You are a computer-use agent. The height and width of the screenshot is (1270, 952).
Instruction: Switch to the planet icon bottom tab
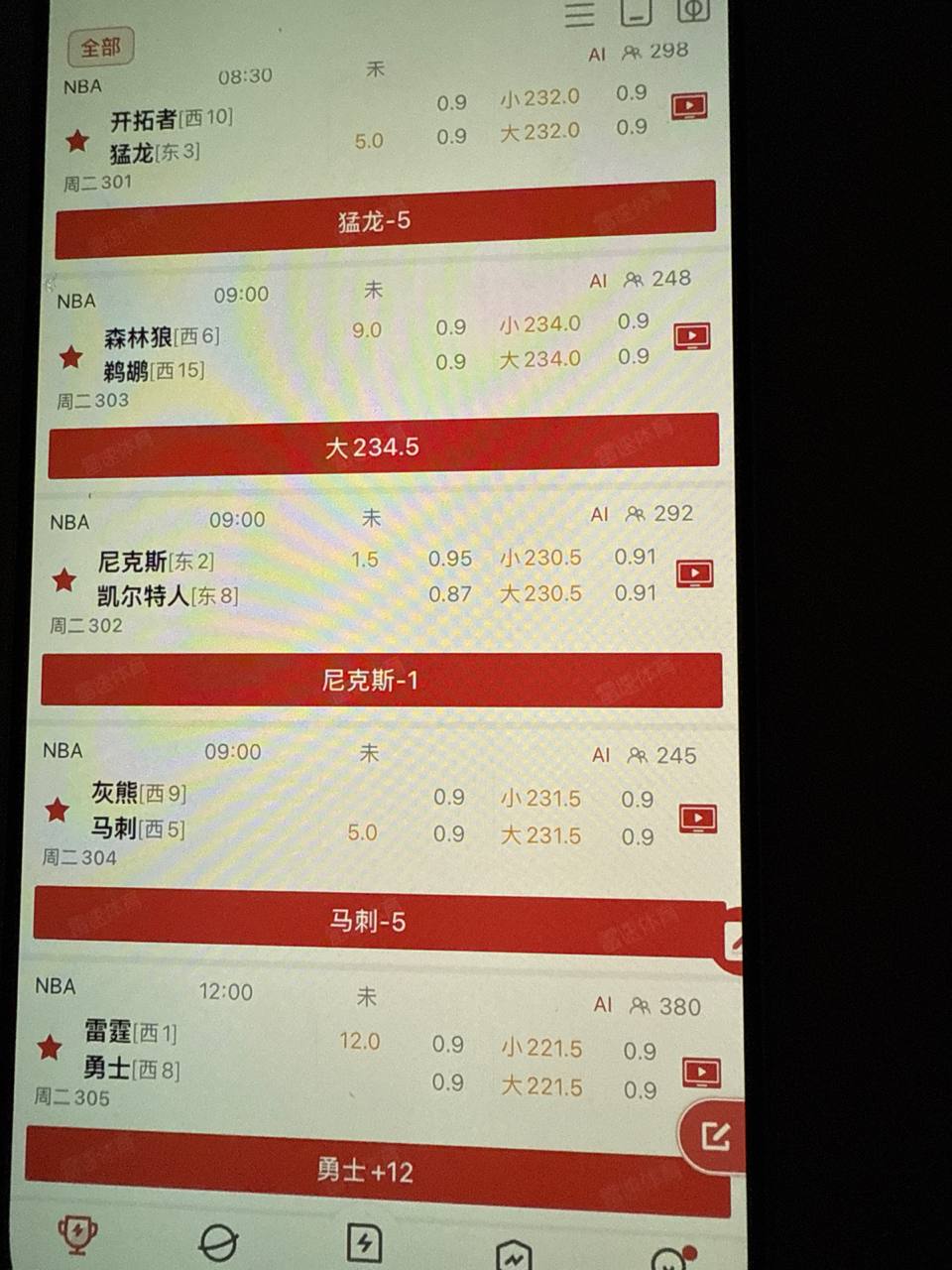218,1242
